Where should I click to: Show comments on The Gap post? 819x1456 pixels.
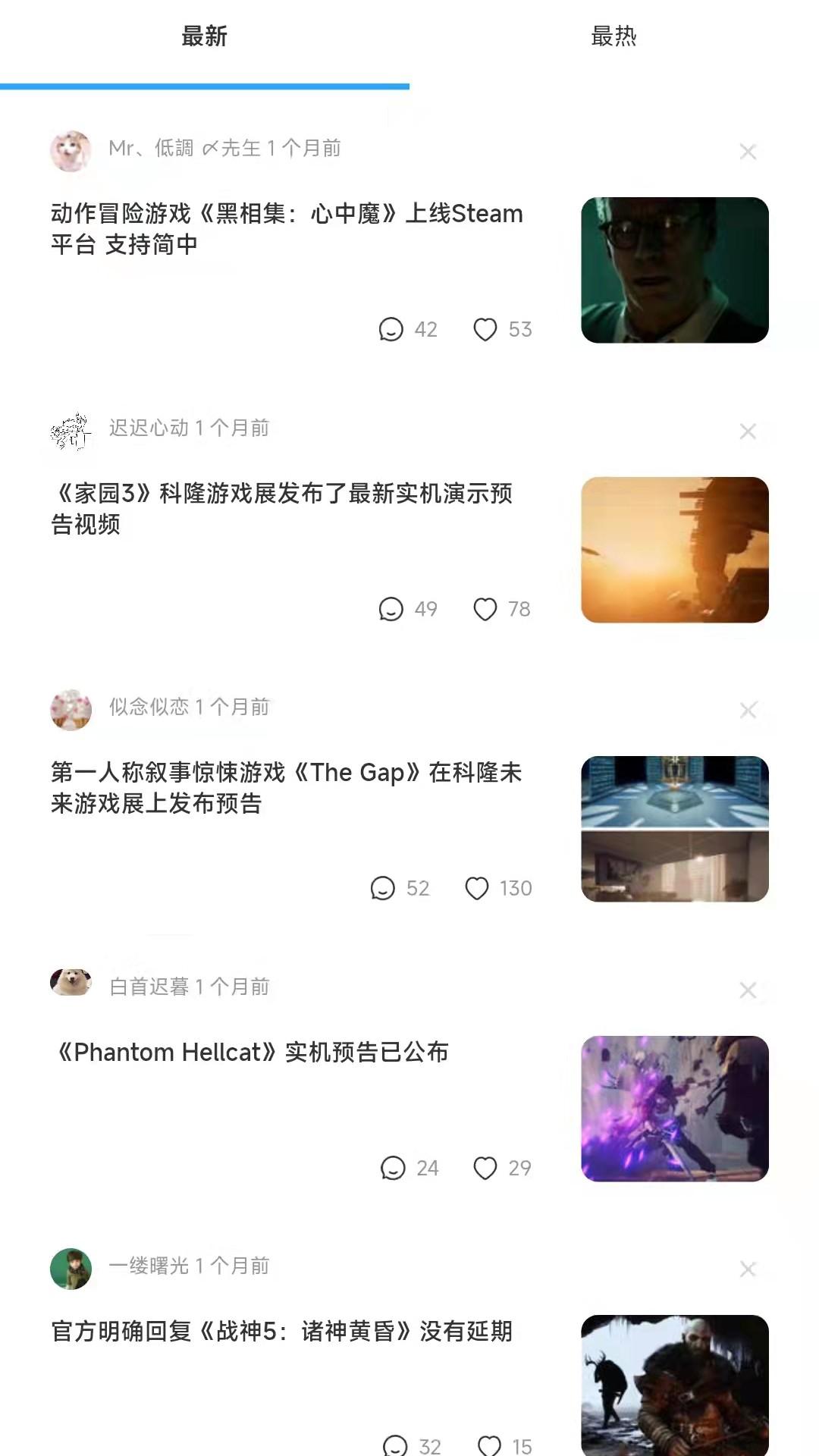(383, 888)
